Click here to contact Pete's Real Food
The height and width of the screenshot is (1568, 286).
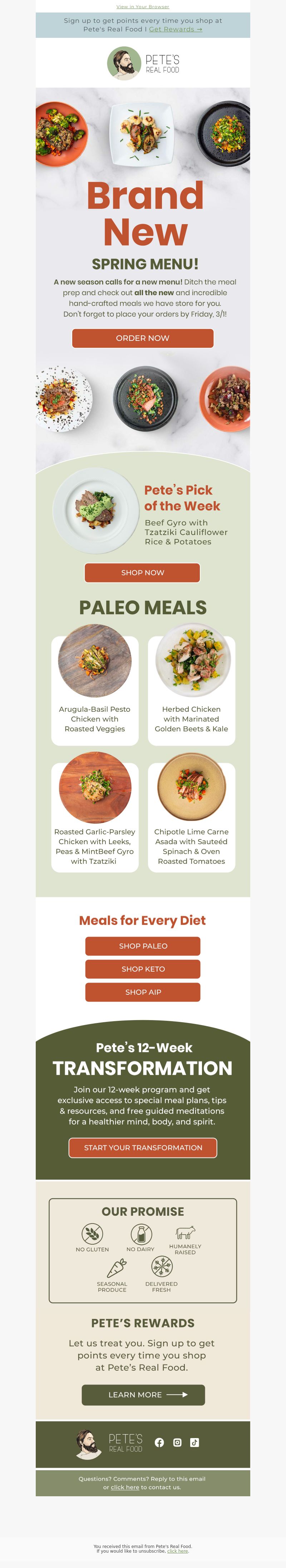coord(125,1487)
